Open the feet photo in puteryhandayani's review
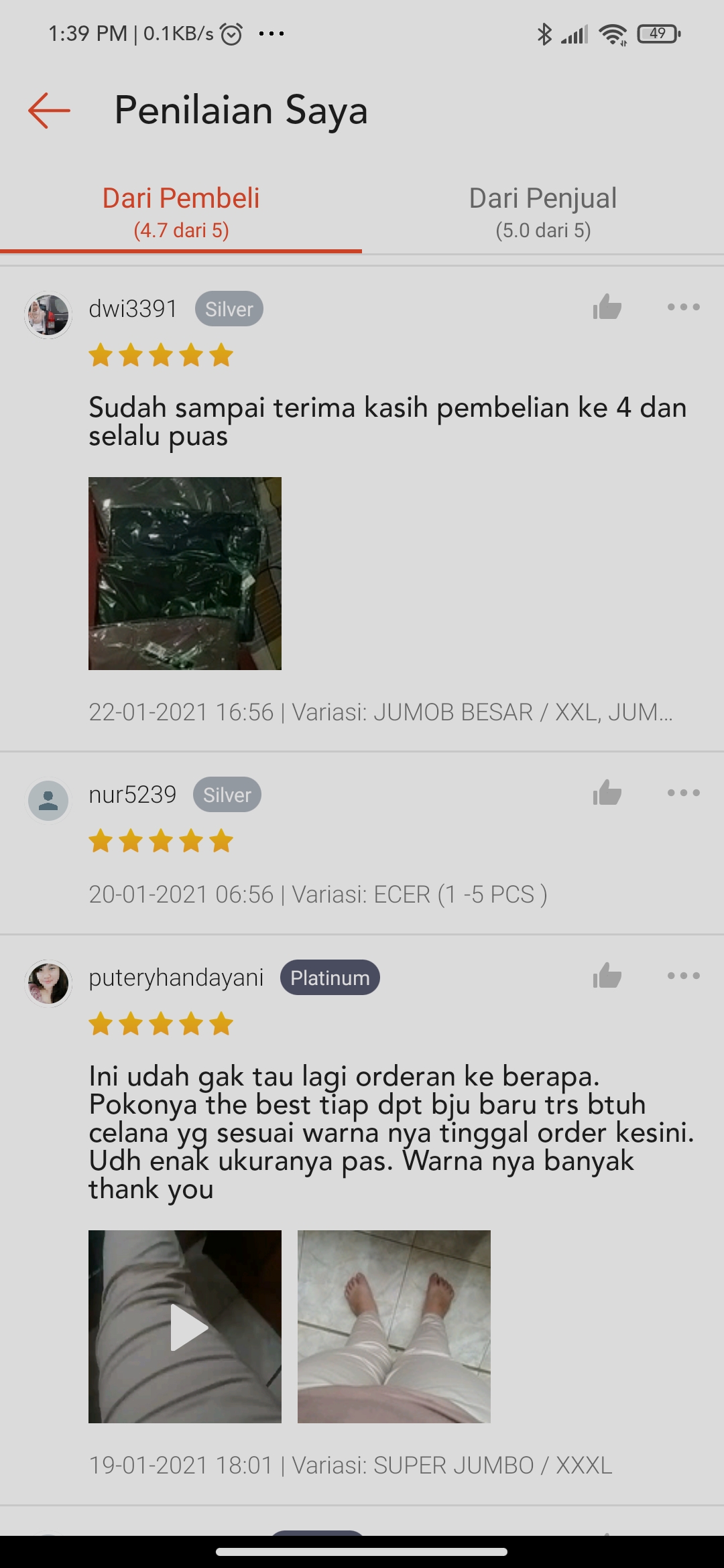This screenshot has height=1568, width=724. (x=394, y=1327)
